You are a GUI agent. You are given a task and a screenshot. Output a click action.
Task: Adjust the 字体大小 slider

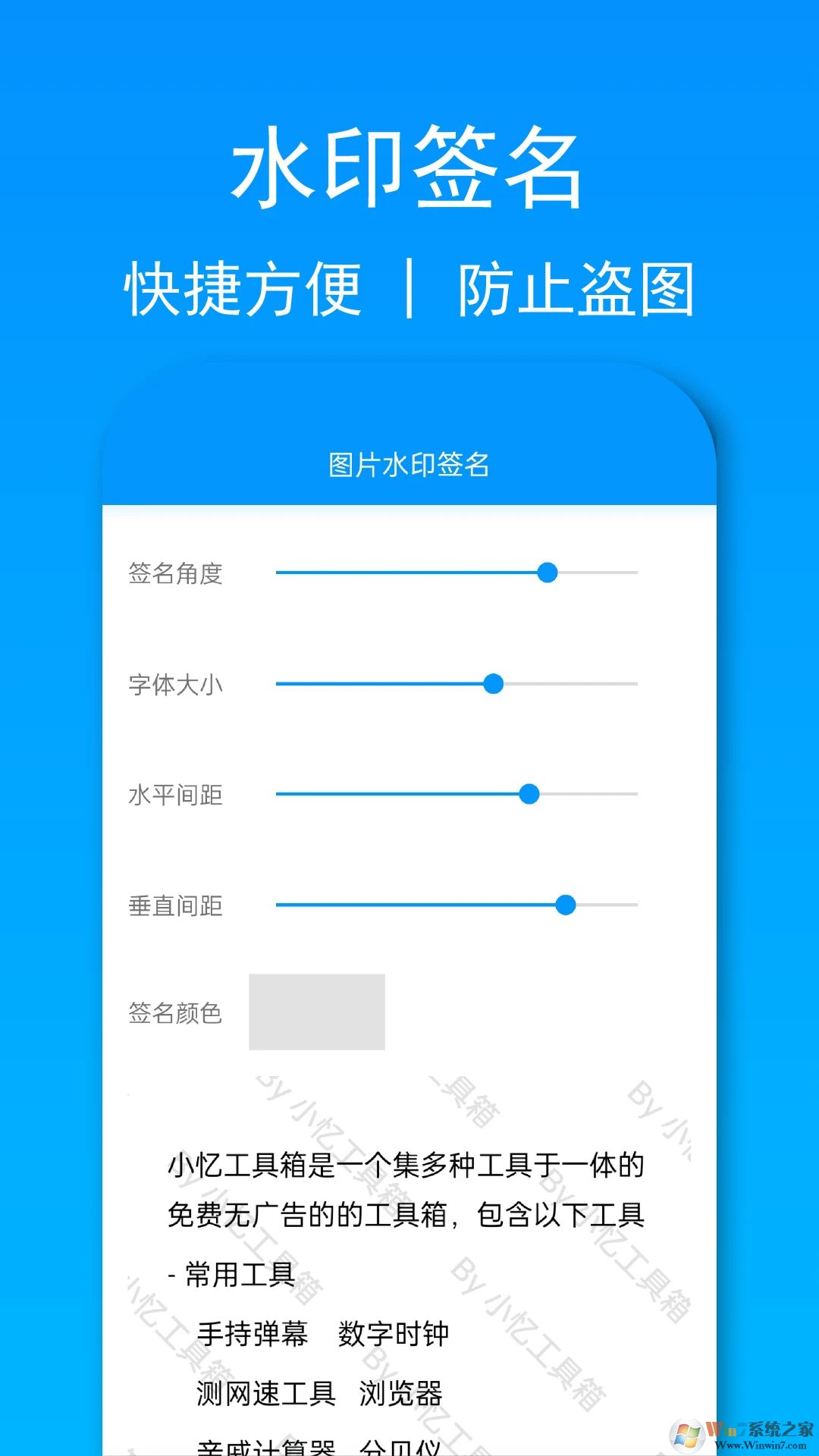coord(494,684)
